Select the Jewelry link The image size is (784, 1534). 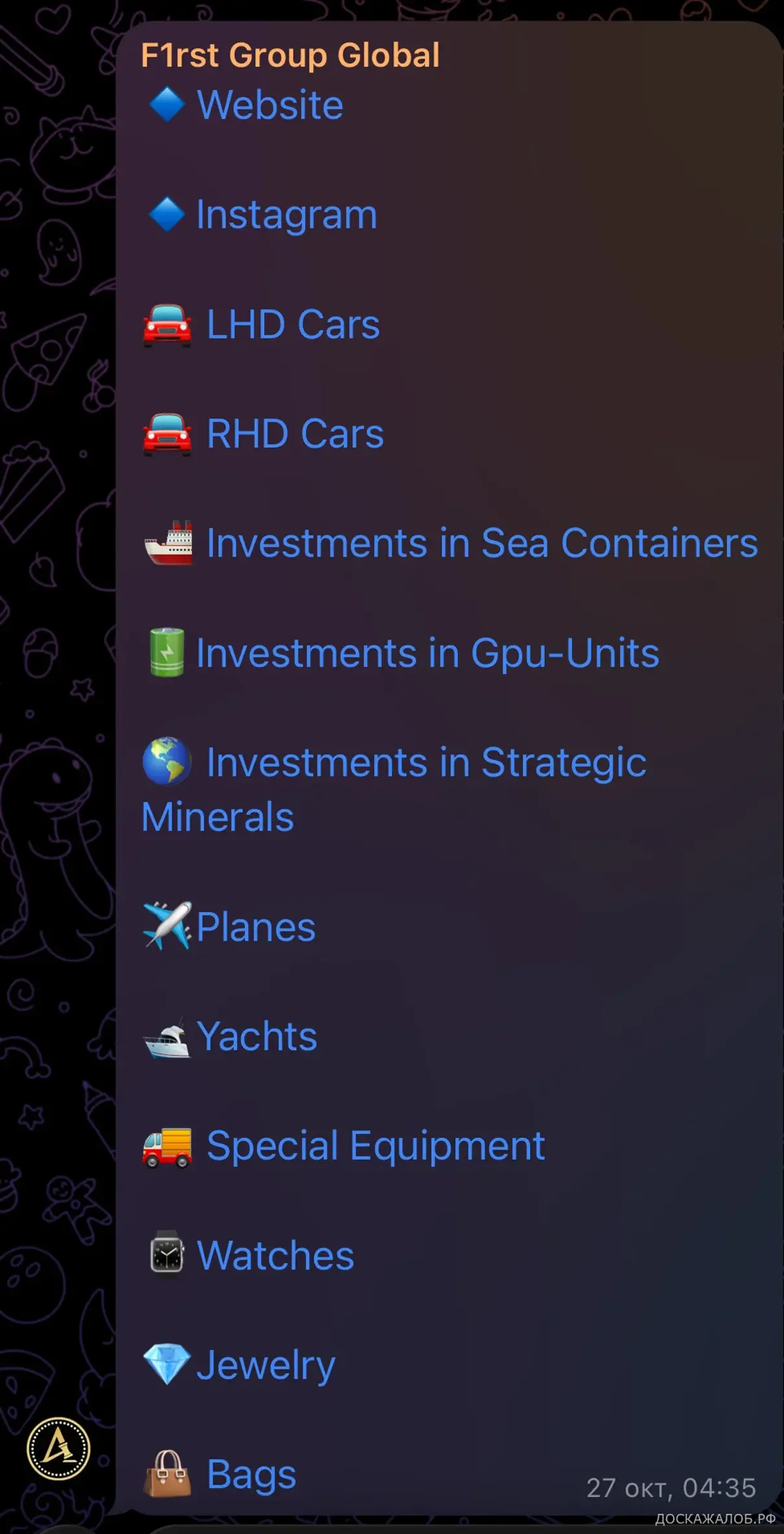click(x=266, y=1365)
